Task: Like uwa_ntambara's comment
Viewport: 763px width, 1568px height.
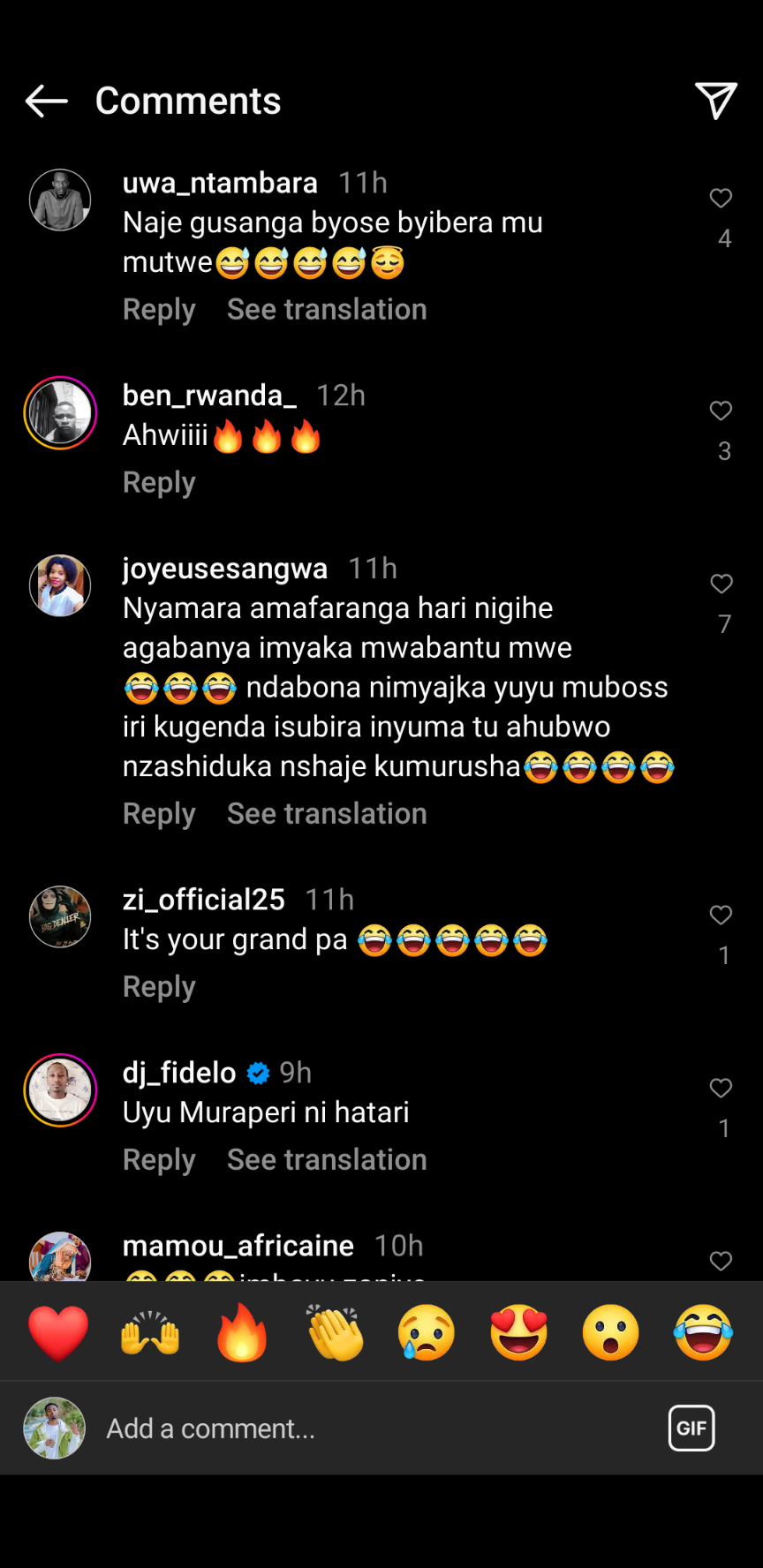Action: 721,199
